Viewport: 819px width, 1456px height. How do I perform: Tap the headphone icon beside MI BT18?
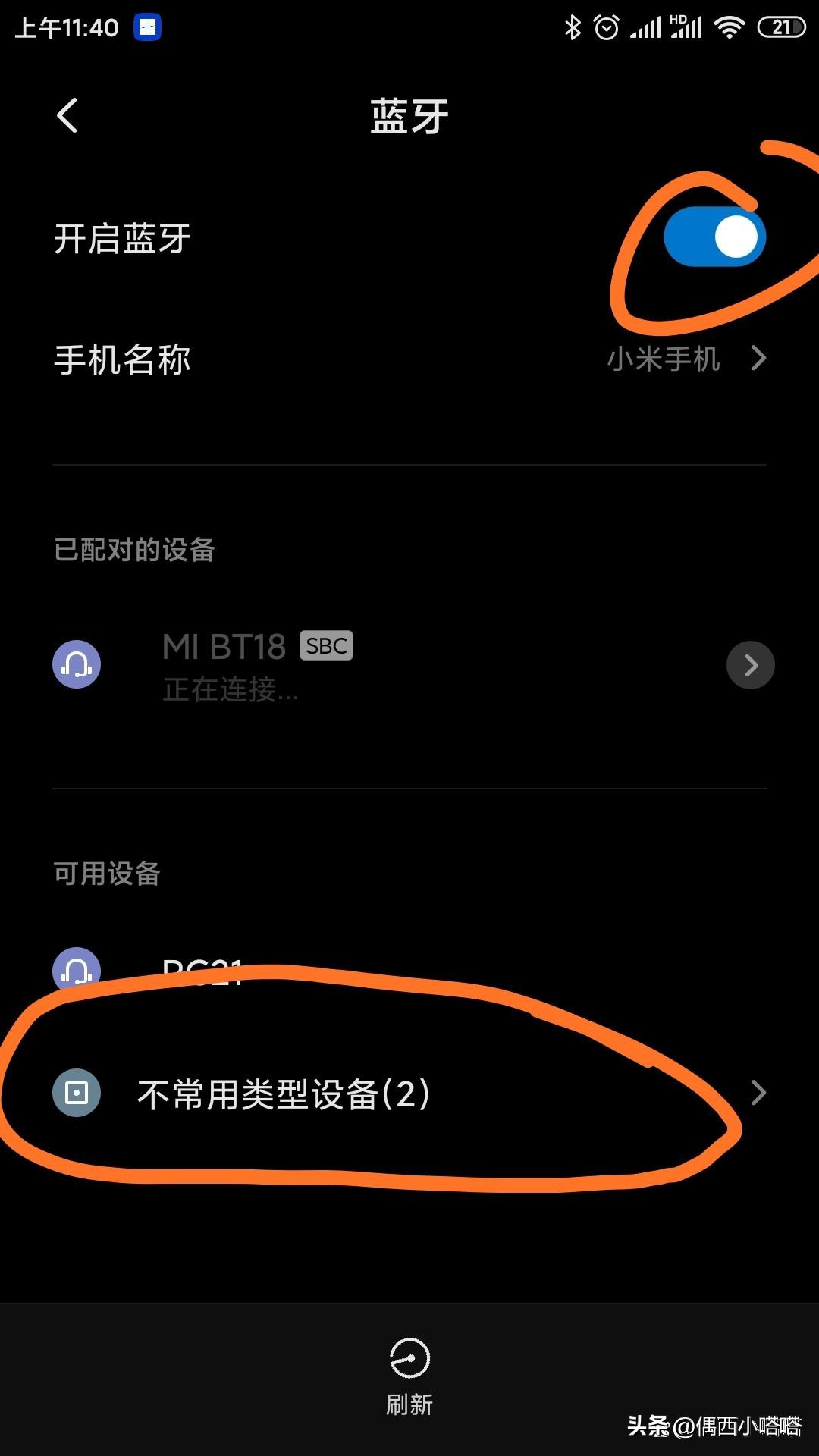76,664
